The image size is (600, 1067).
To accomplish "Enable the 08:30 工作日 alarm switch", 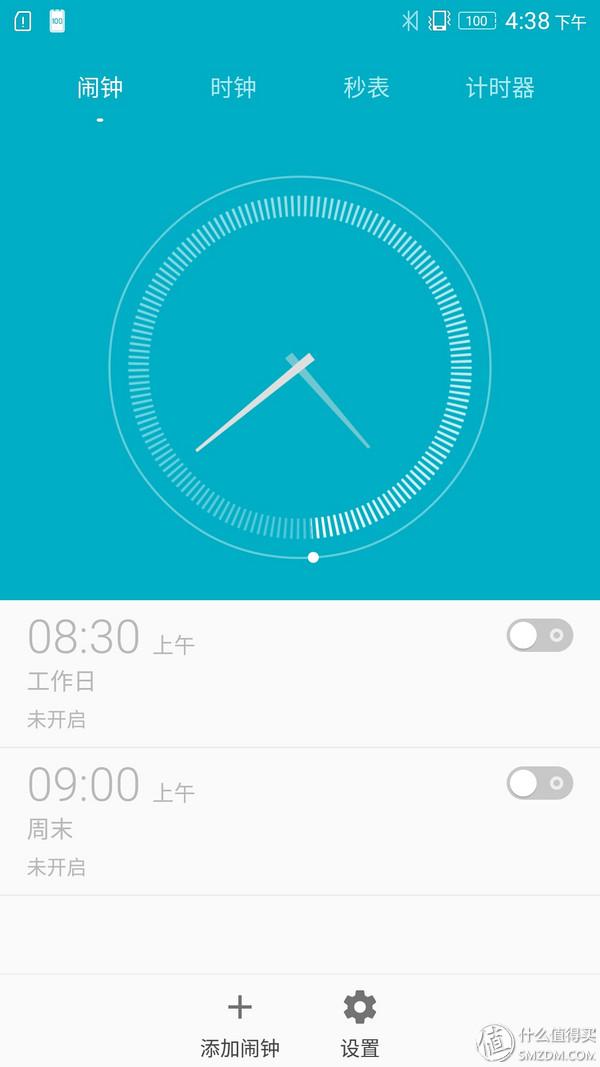I will tap(540, 635).
